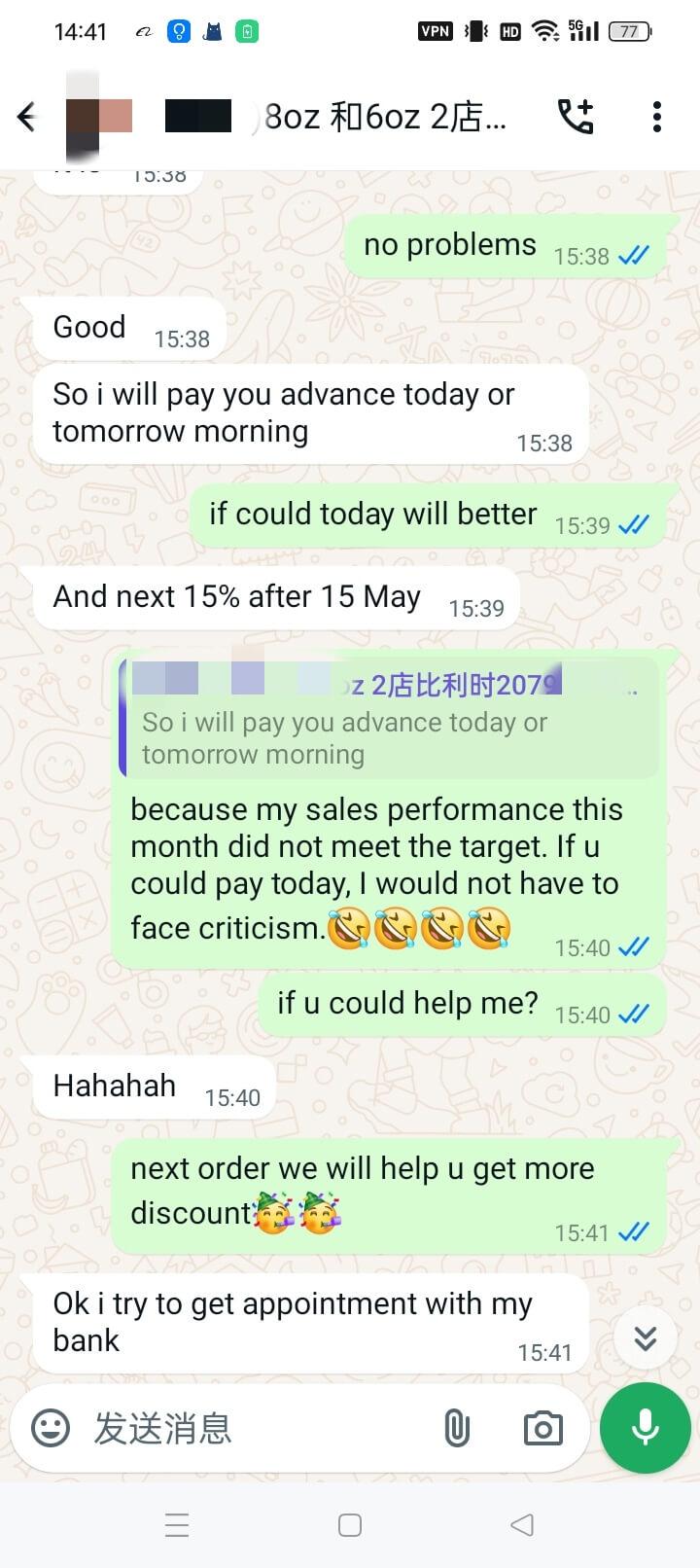Start a voice call
Screen dimensions: 700x1568
coord(575,117)
